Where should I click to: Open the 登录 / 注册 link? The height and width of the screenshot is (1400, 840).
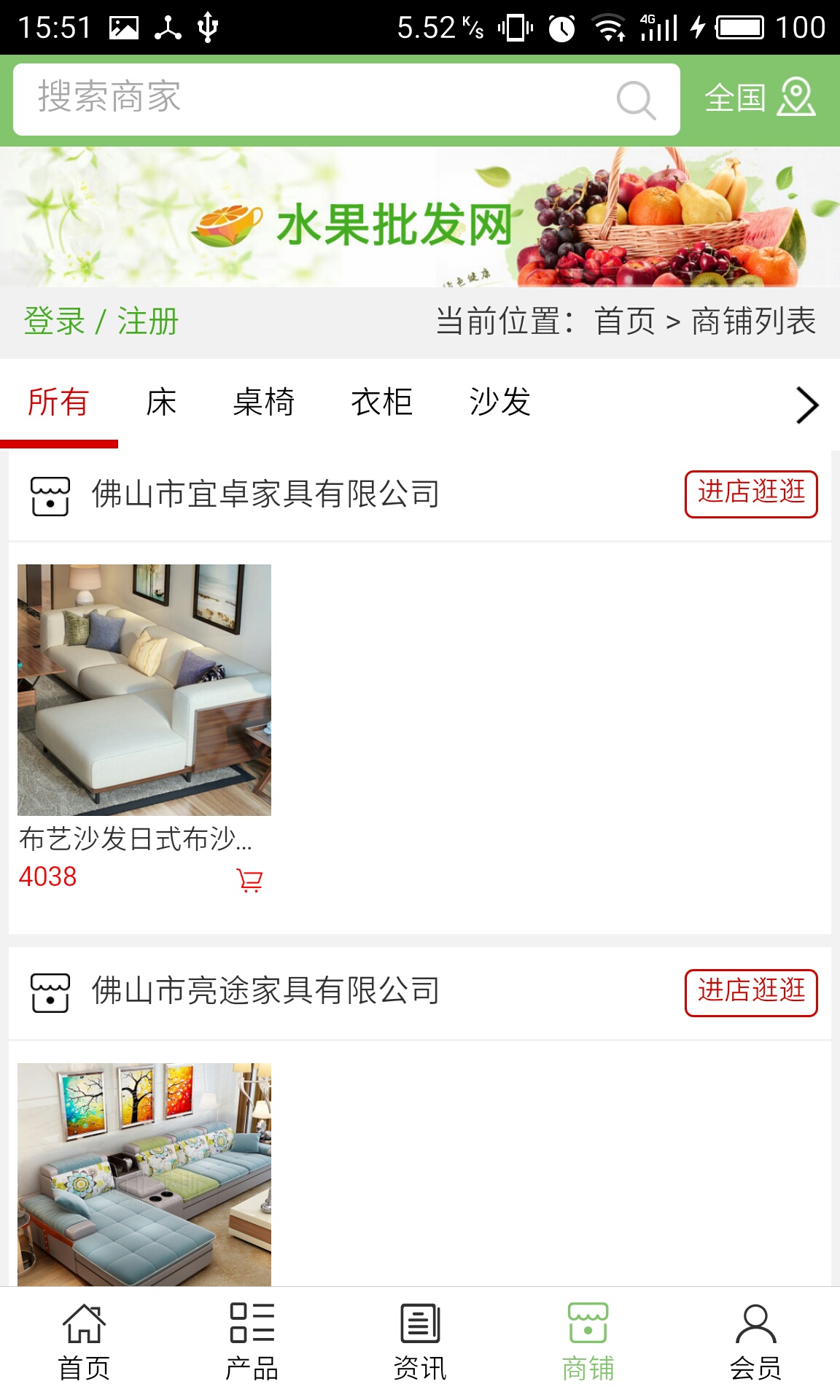coord(101,322)
